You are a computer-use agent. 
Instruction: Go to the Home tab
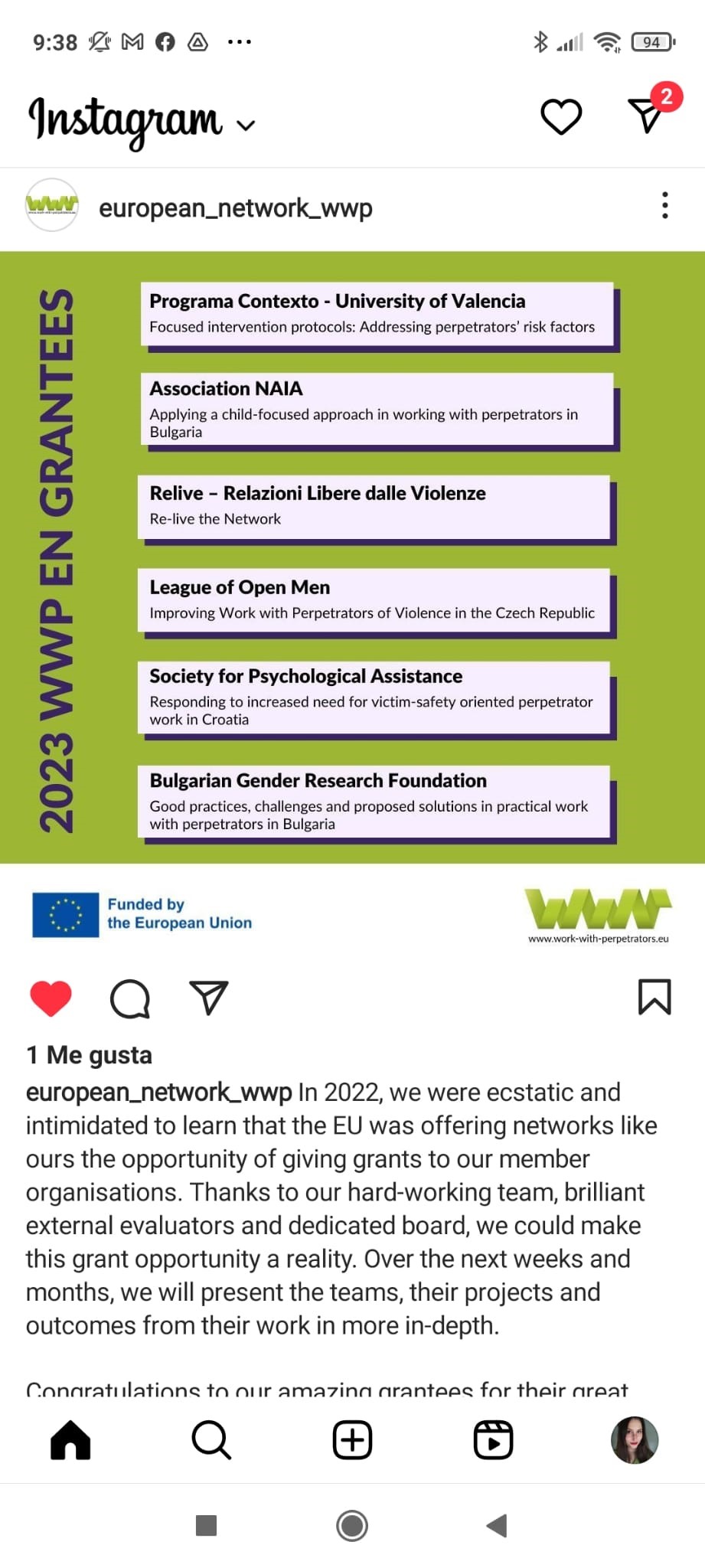tap(70, 1440)
